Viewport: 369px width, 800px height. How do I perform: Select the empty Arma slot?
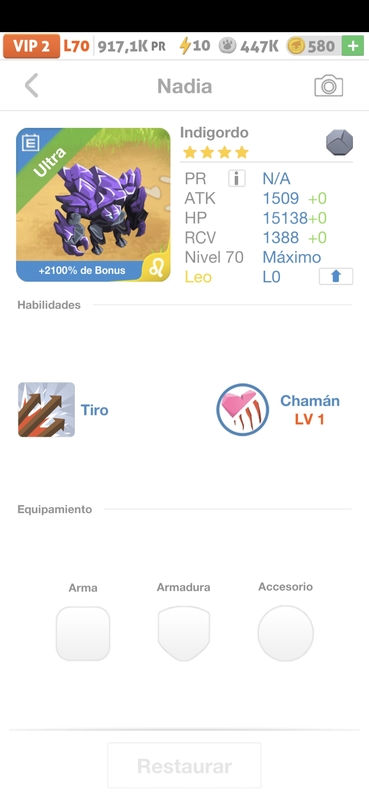click(83, 634)
